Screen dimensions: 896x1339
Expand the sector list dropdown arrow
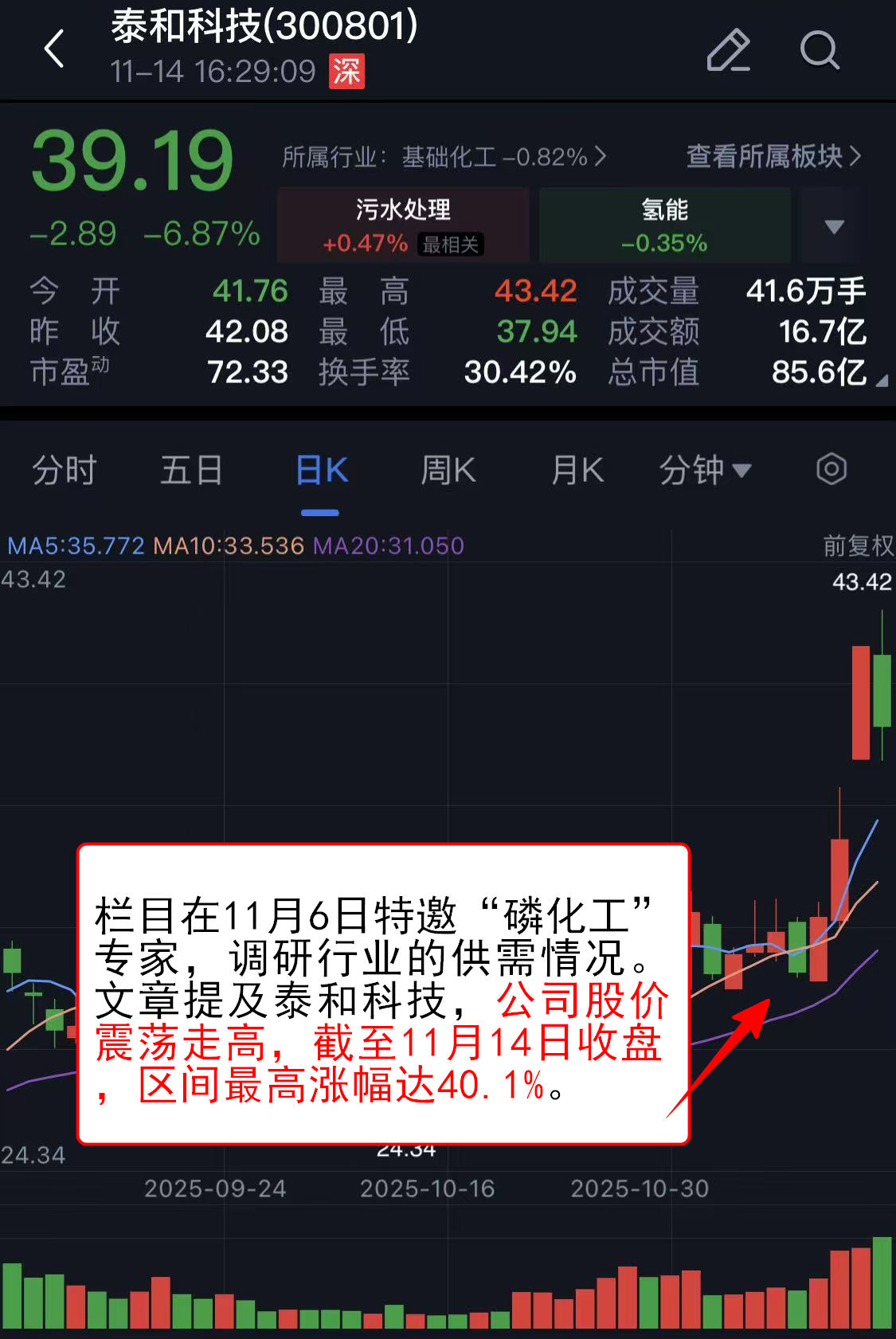(833, 226)
